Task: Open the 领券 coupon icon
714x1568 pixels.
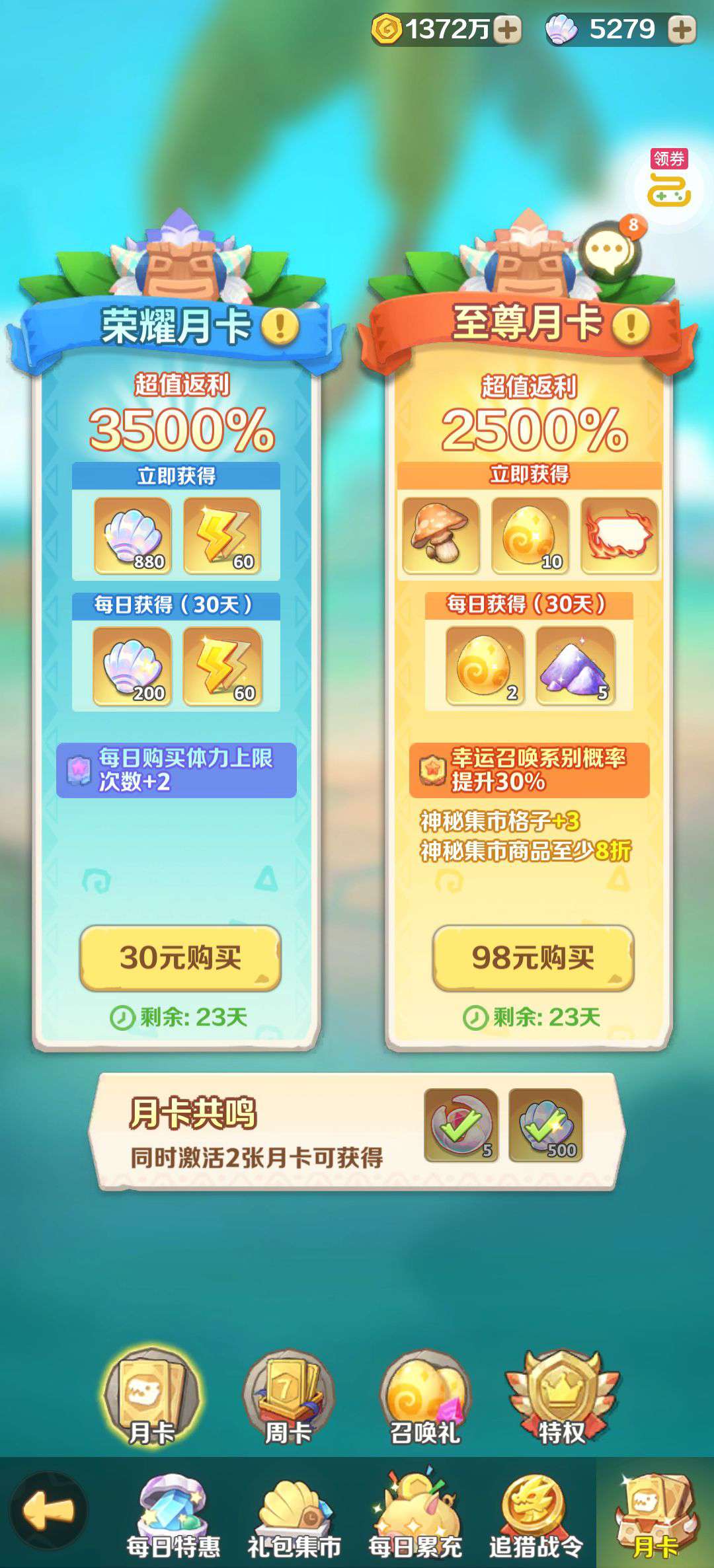Action: [x=669, y=180]
